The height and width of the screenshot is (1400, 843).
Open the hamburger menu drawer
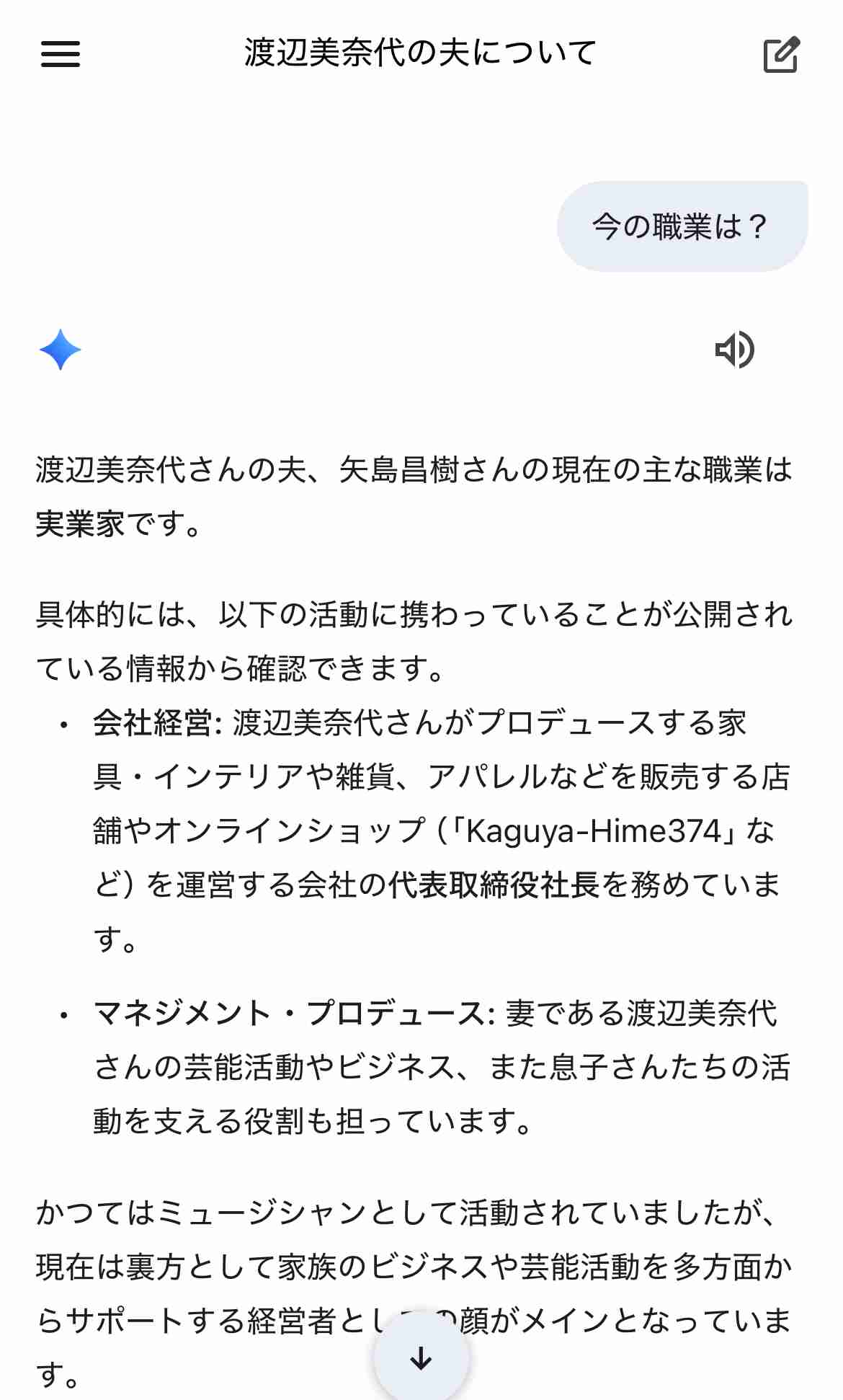pyautogui.click(x=61, y=54)
